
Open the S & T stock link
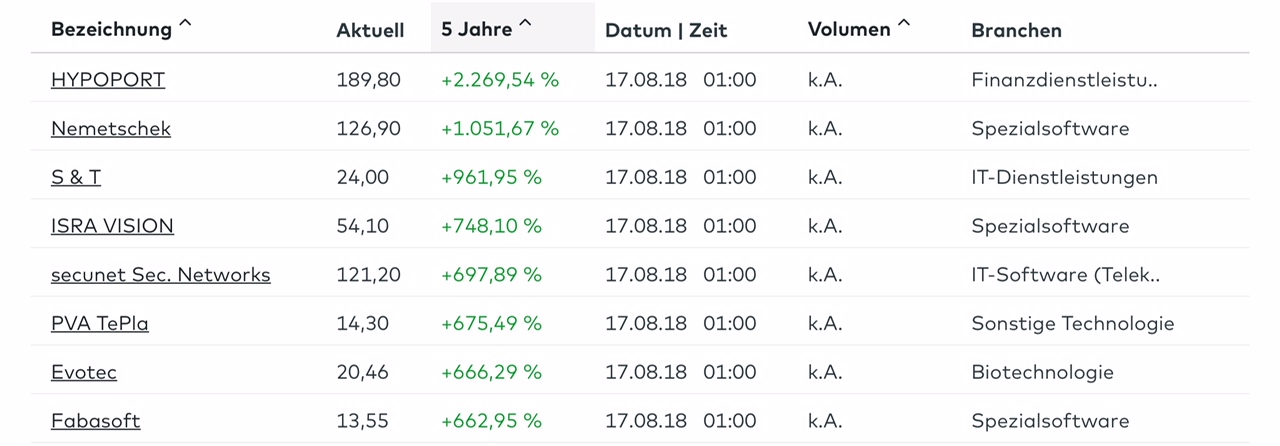pos(76,178)
